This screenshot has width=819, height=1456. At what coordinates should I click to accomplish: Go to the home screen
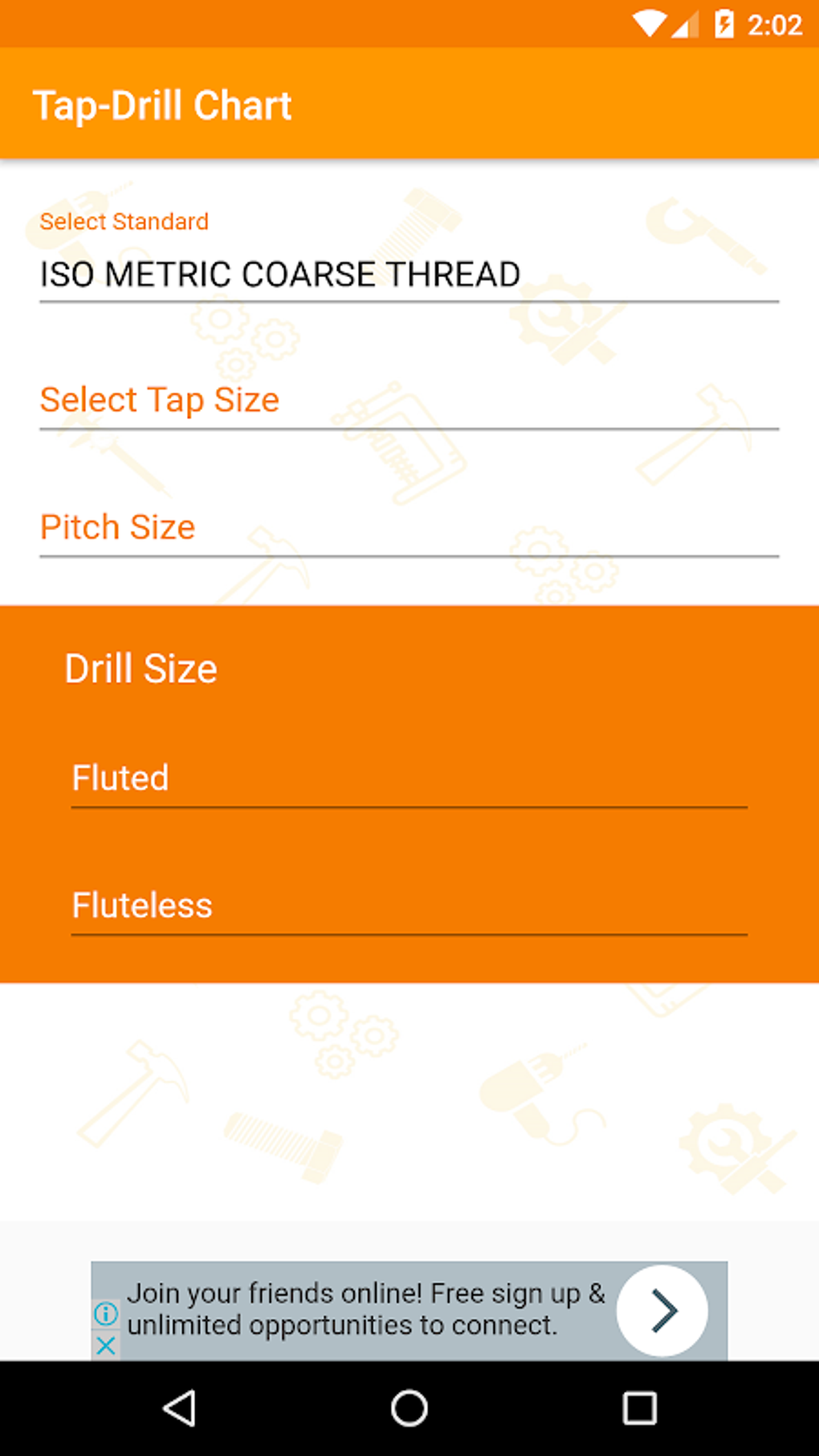point(409,1408)
